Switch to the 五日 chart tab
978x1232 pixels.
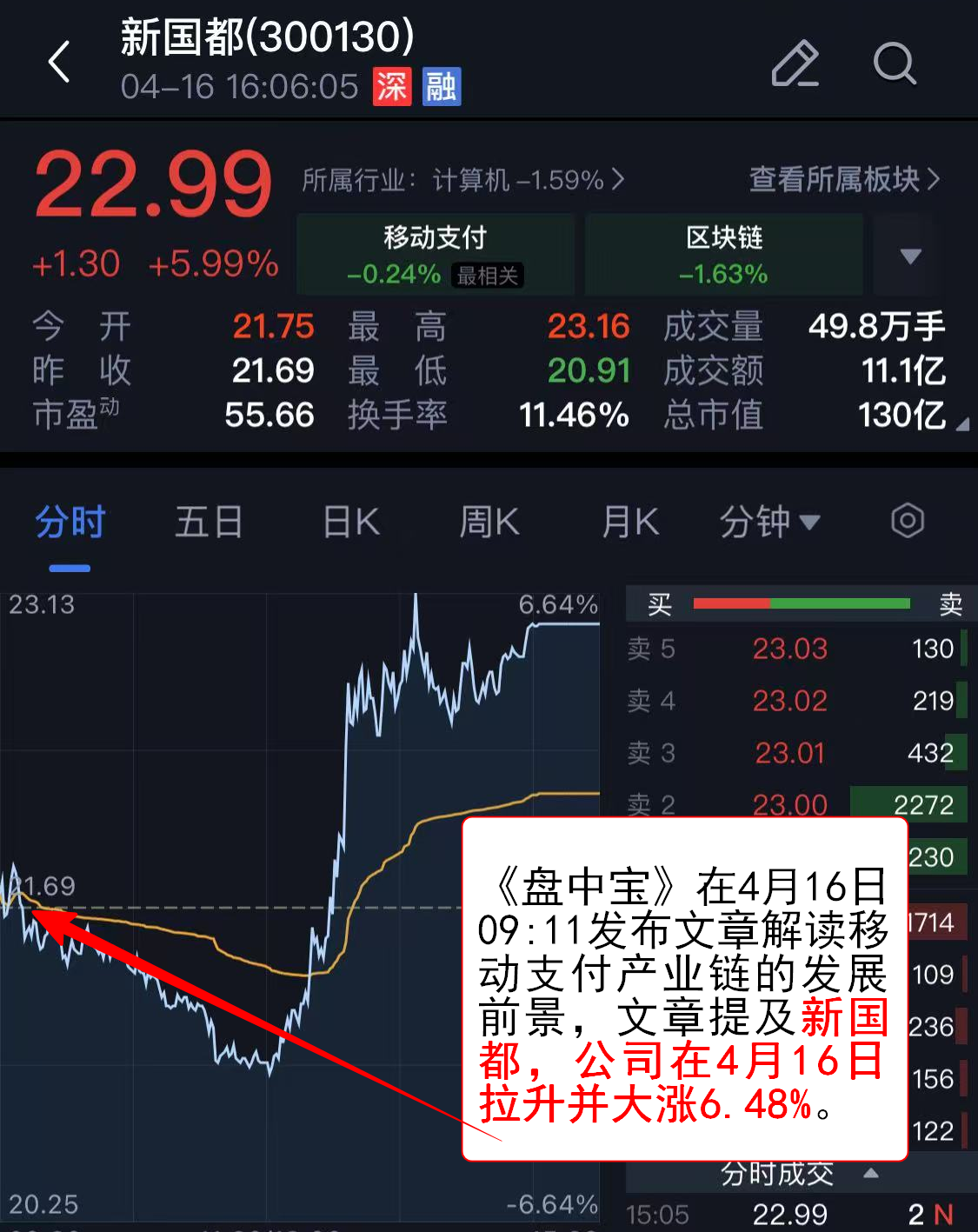point(209,523)
